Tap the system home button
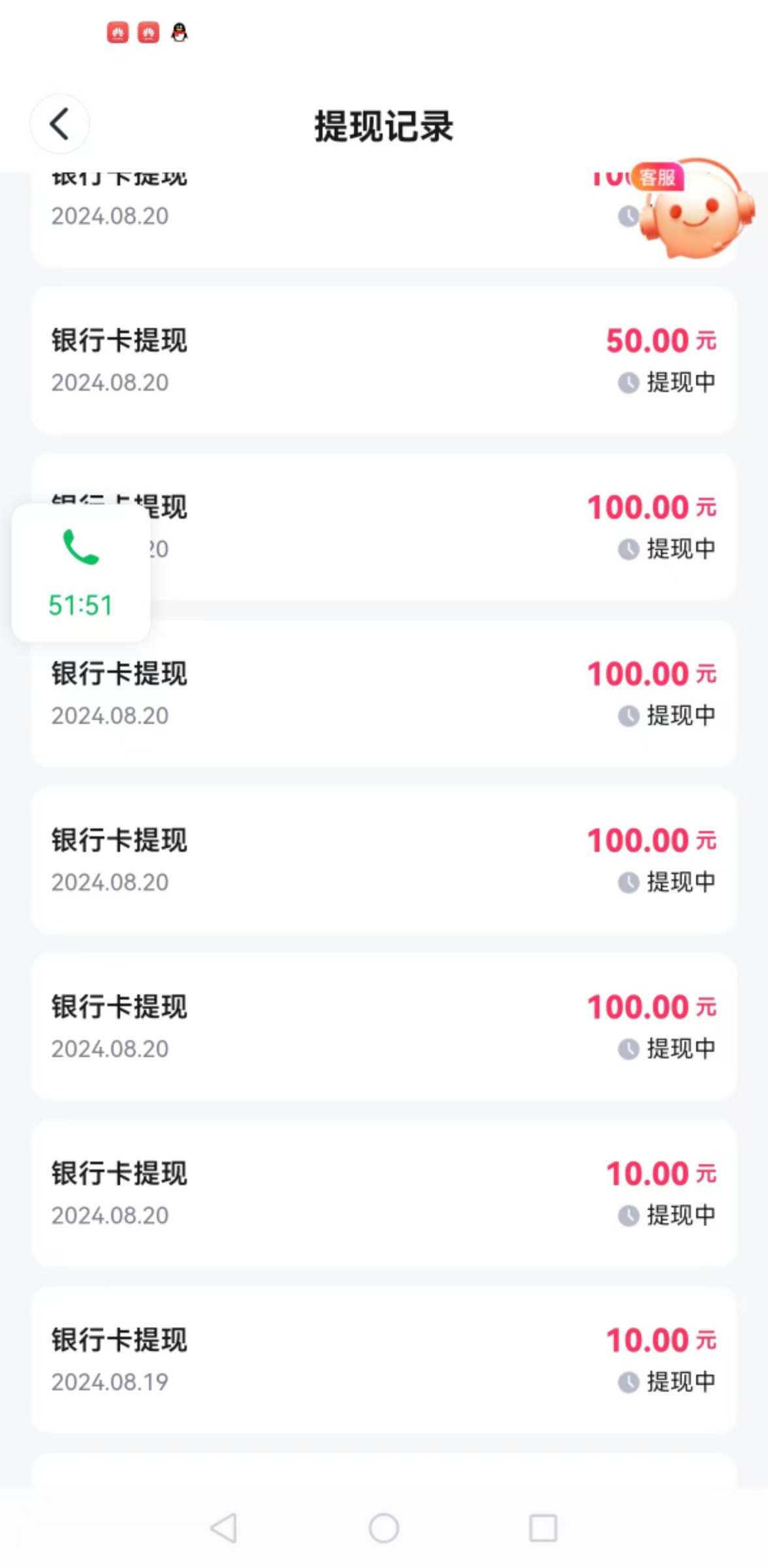 pos(383,1528)
